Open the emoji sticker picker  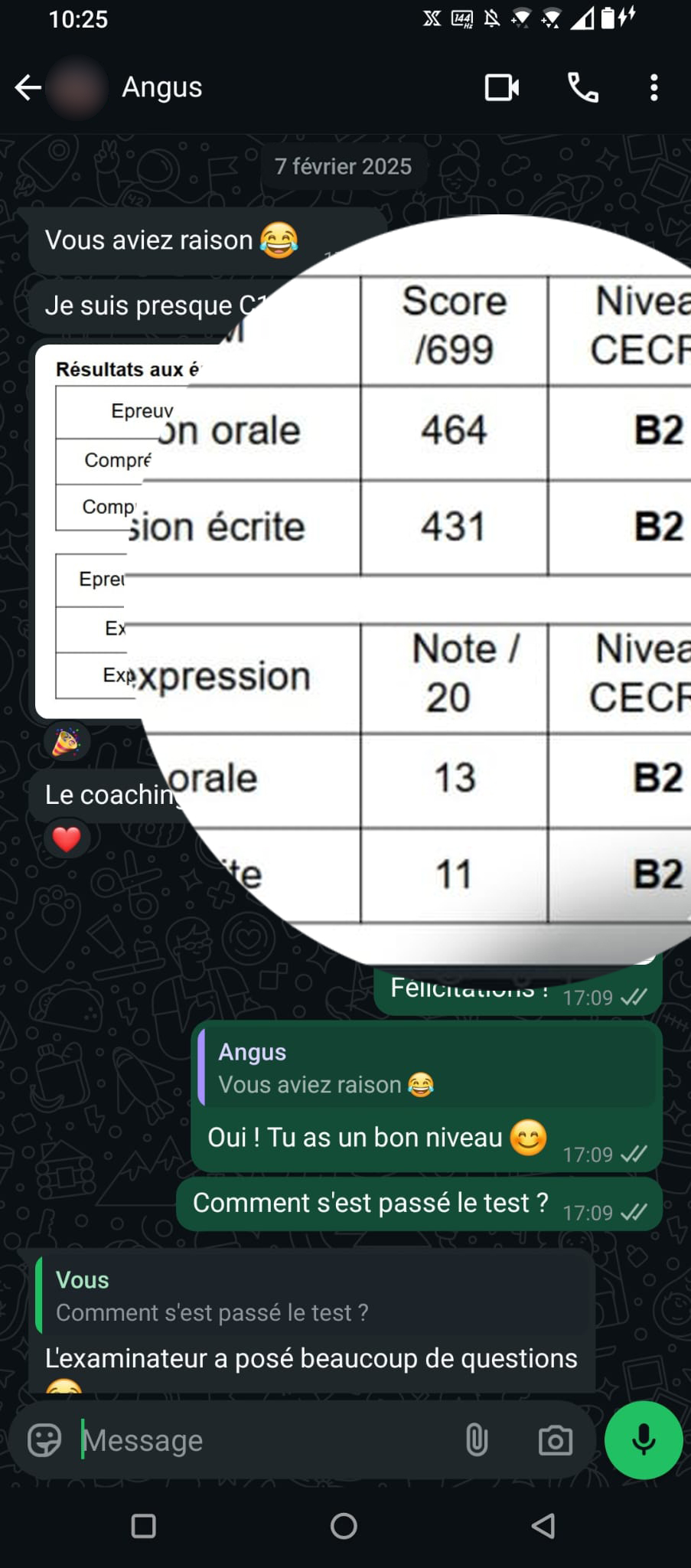(44, 1440)
